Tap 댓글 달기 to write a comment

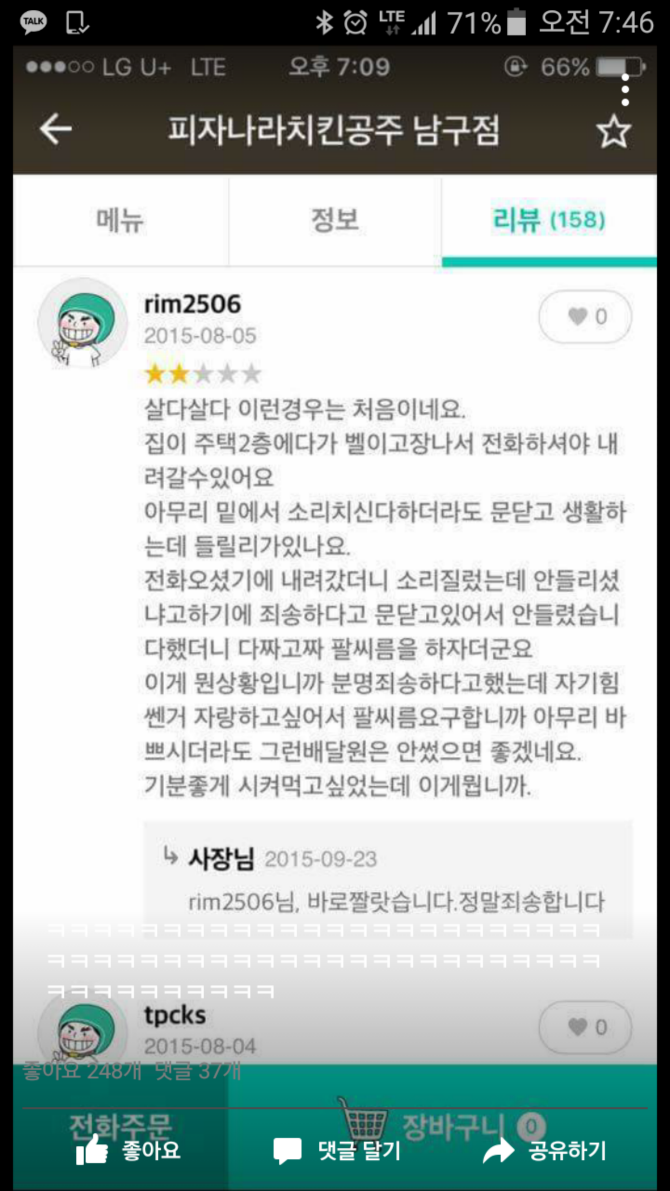(337, 1151)
